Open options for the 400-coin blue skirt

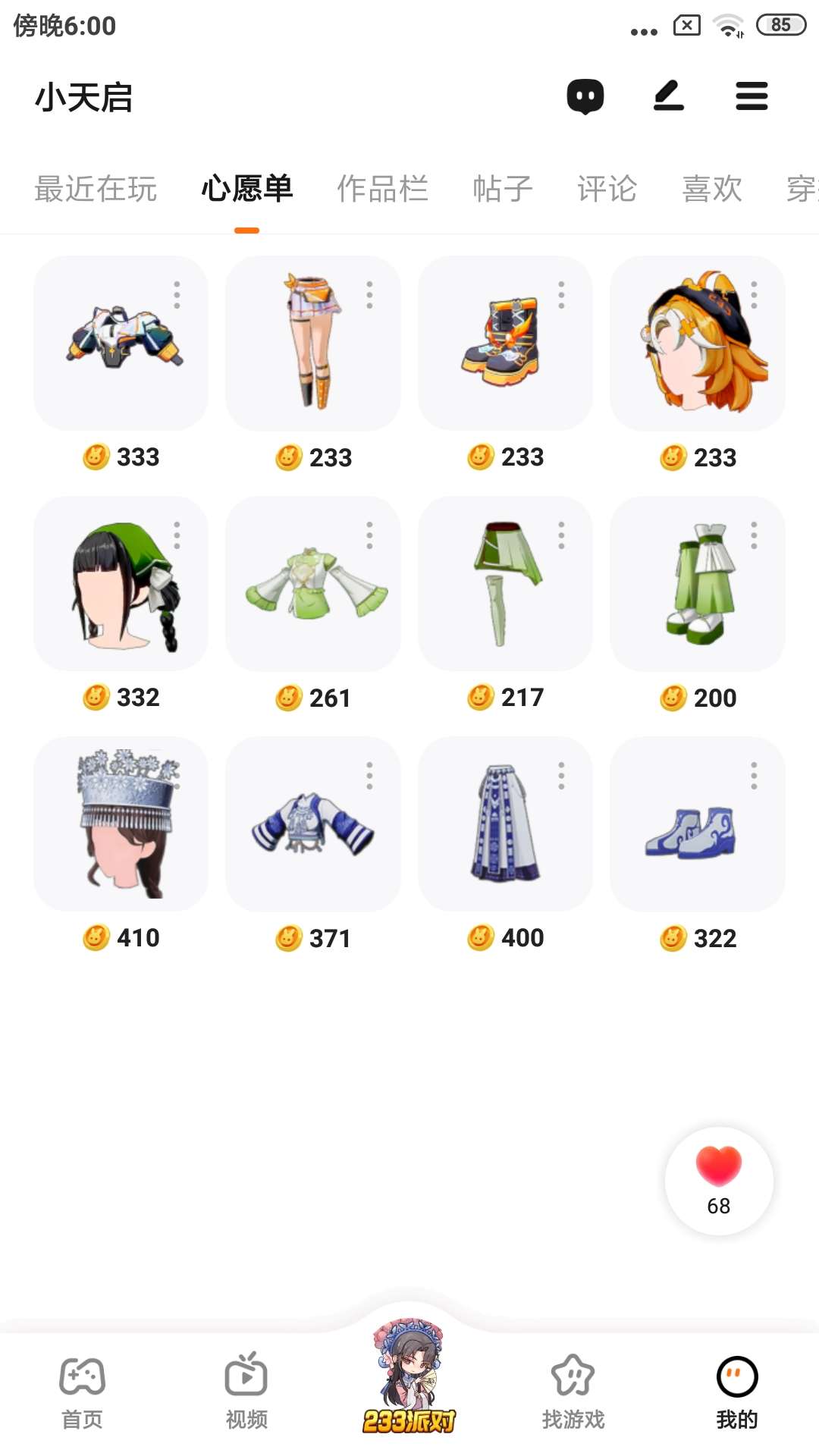click(561, 776)
